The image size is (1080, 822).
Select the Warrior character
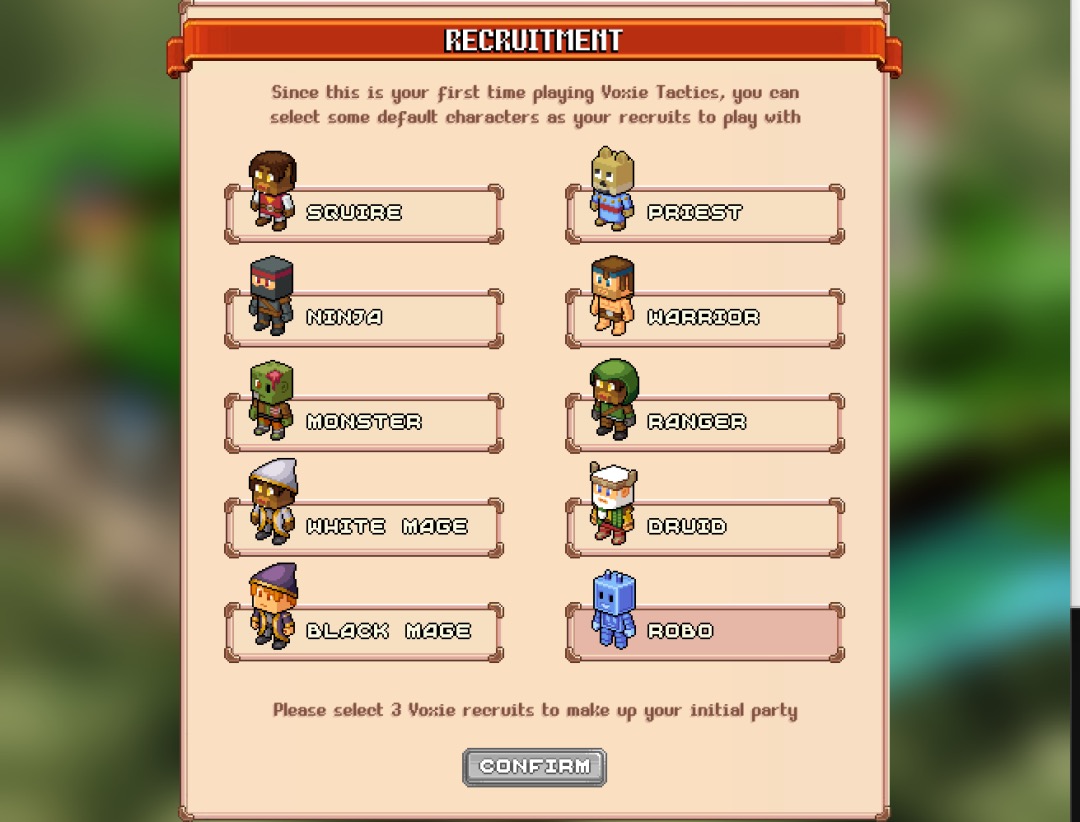click(x=705, y=318)
